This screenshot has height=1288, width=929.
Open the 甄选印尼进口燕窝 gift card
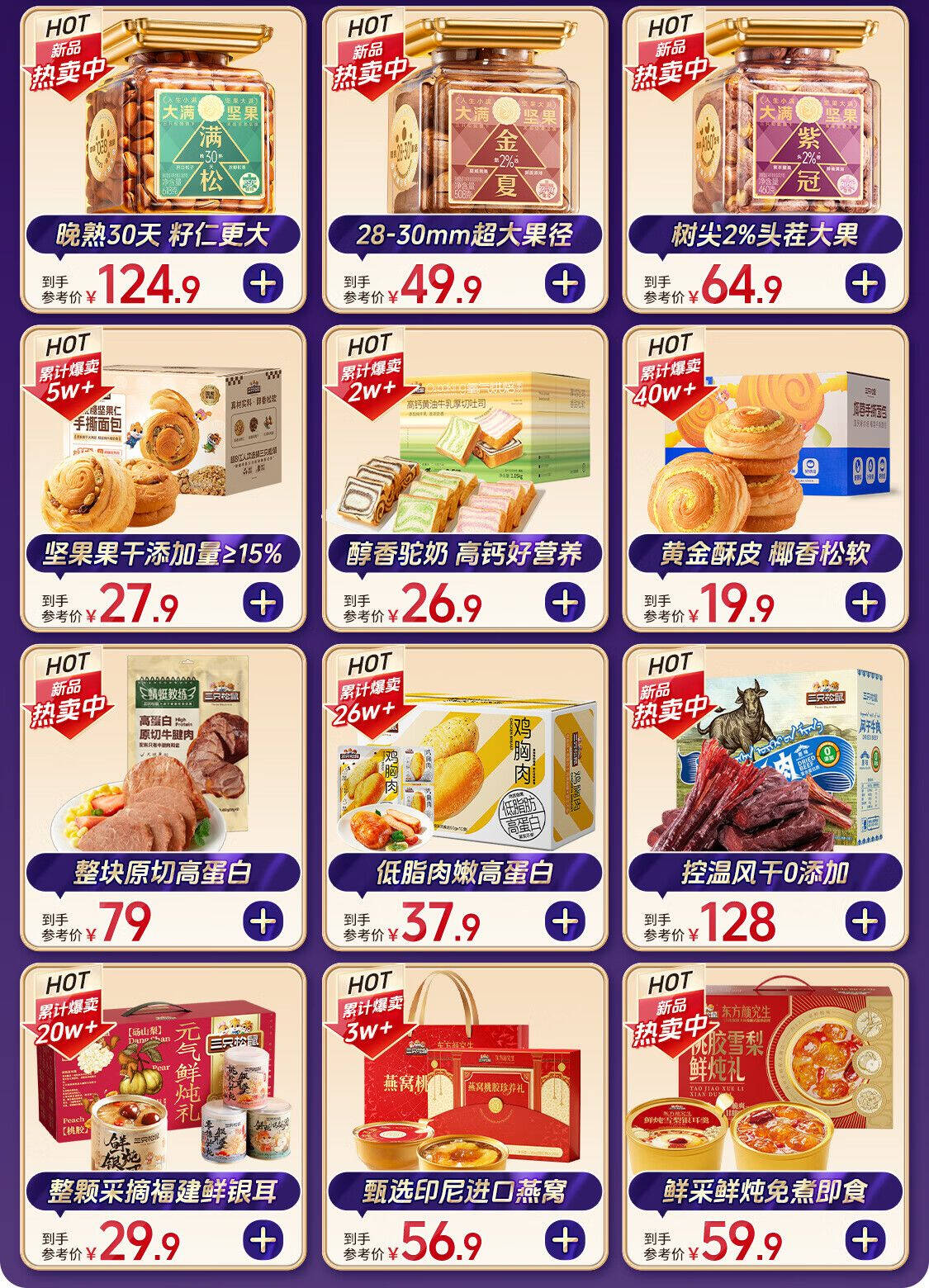(464, 1191)
